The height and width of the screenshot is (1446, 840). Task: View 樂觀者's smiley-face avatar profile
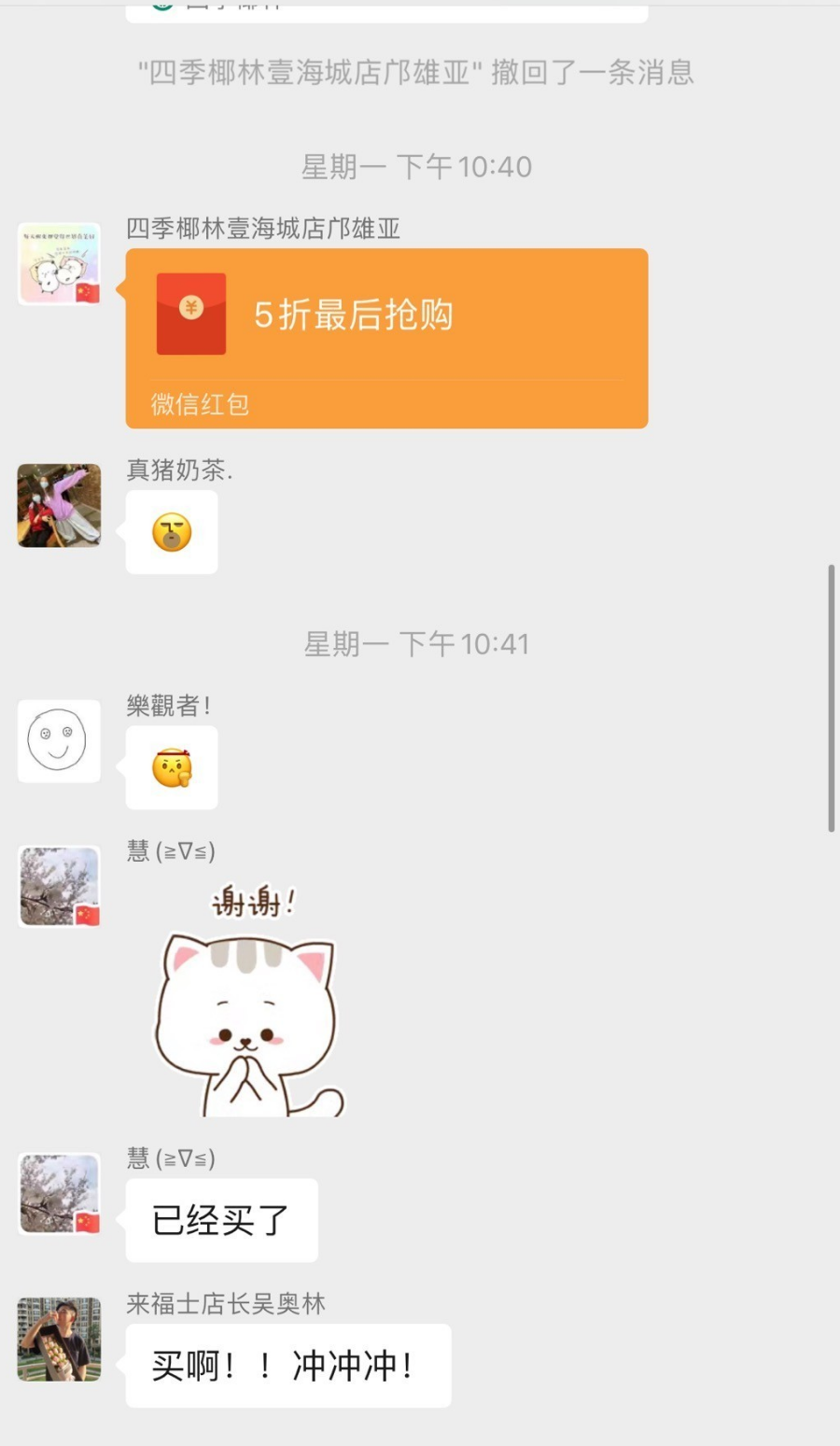(x=59, y=740)
